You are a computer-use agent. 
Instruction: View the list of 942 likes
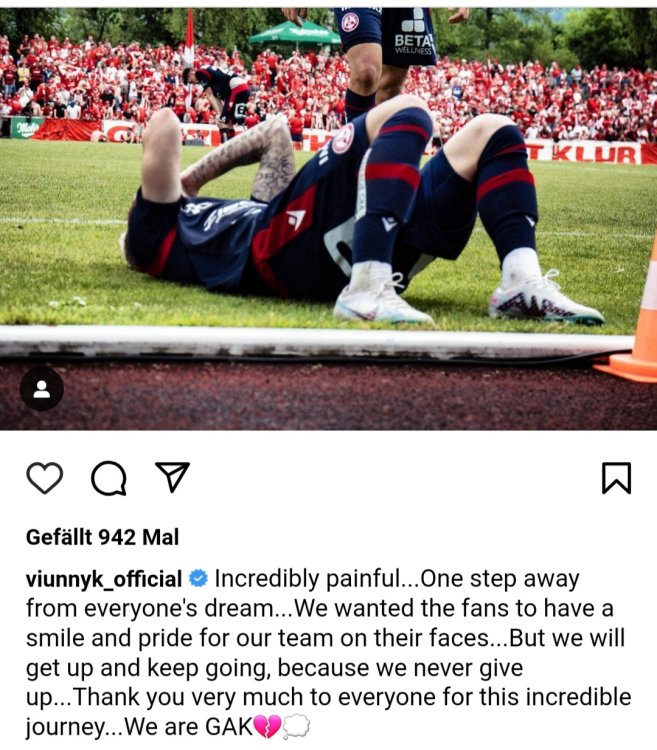click(102, 537)
